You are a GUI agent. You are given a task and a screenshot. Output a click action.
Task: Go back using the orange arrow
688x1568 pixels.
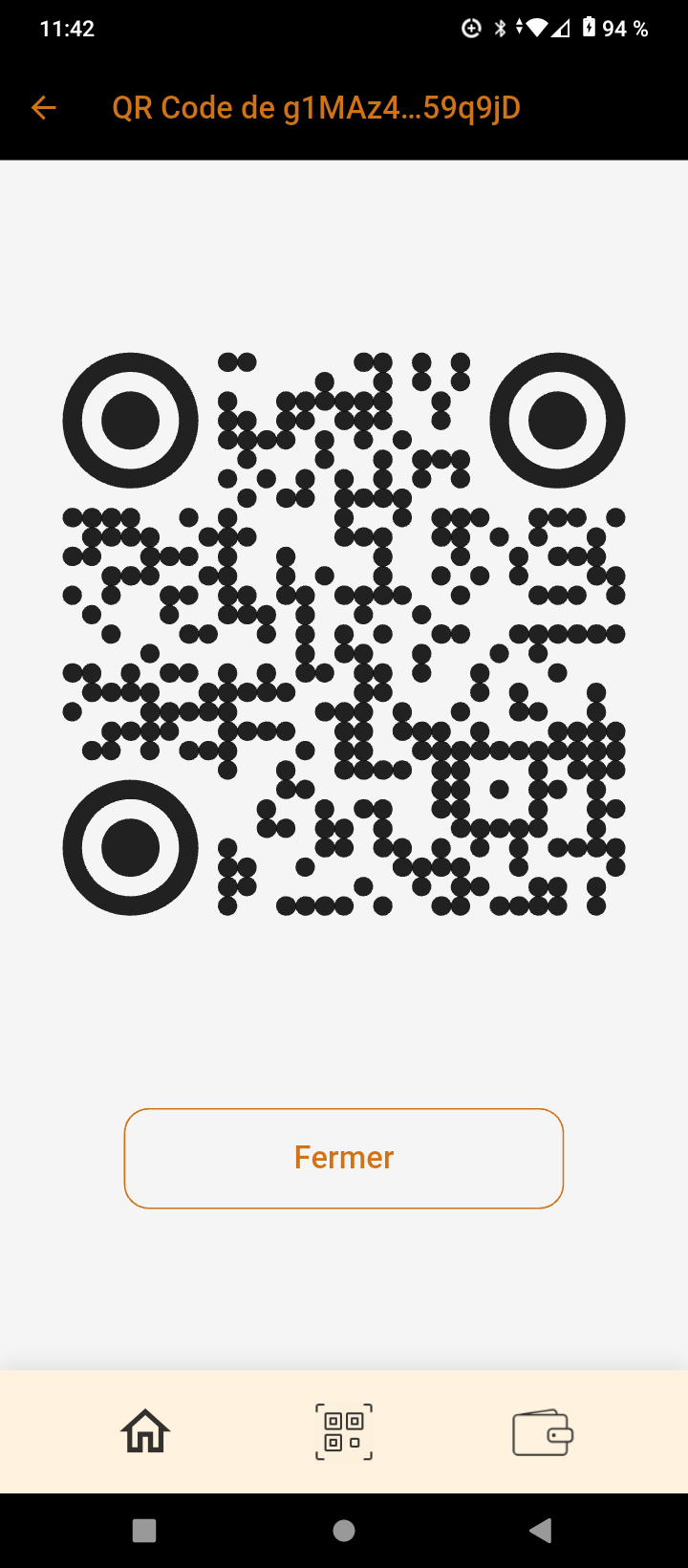pos(44,108)
